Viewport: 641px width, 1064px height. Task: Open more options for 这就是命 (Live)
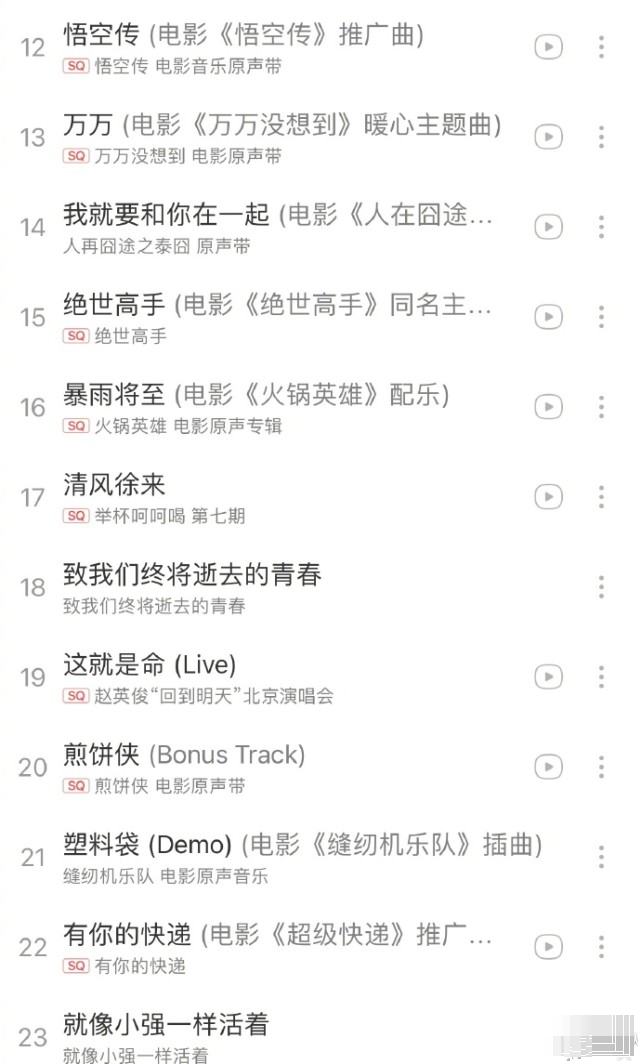click(x=601, y=677)
